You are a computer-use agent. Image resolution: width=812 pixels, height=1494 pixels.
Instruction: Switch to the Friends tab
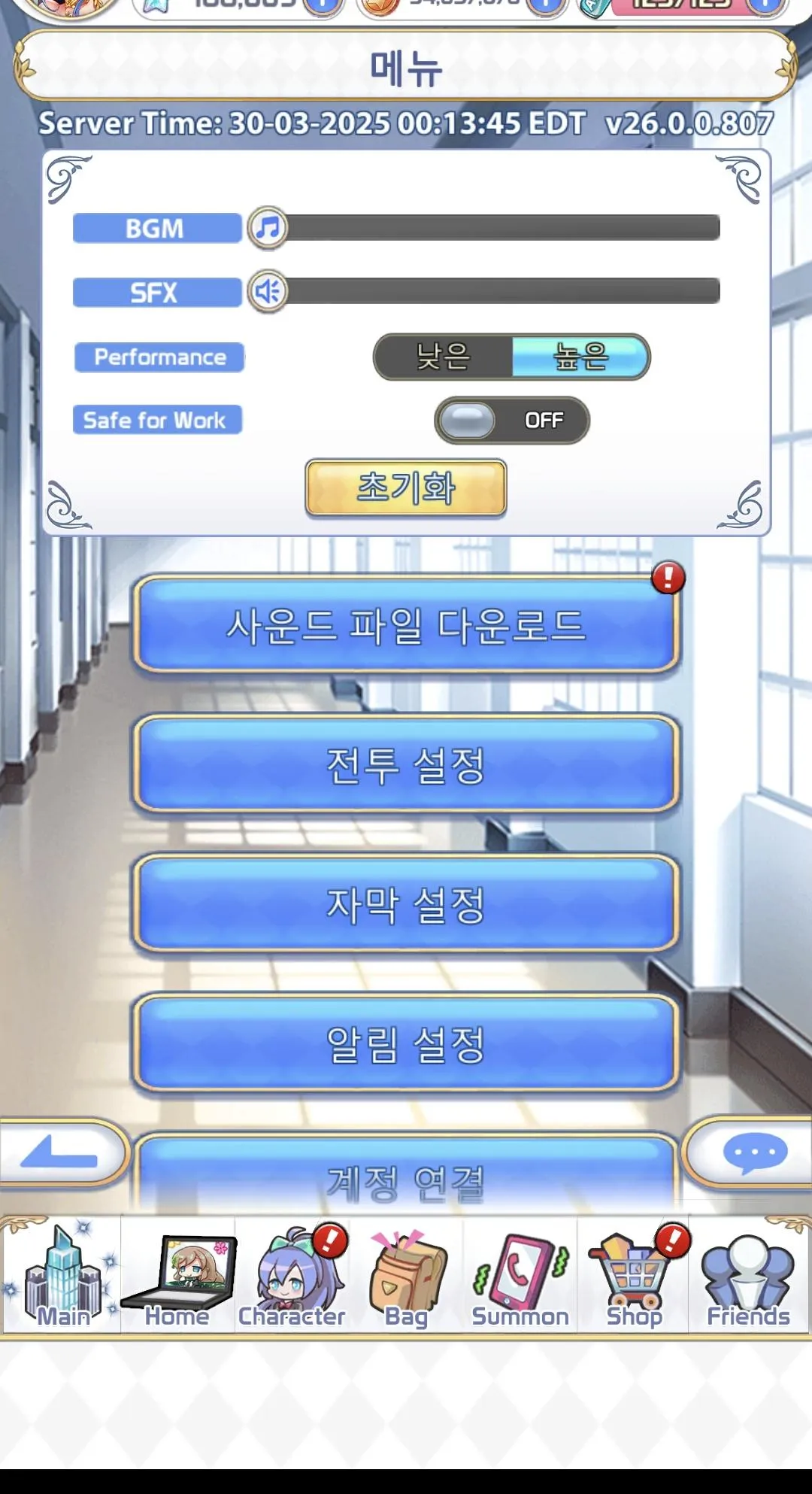coord(748,1277)
